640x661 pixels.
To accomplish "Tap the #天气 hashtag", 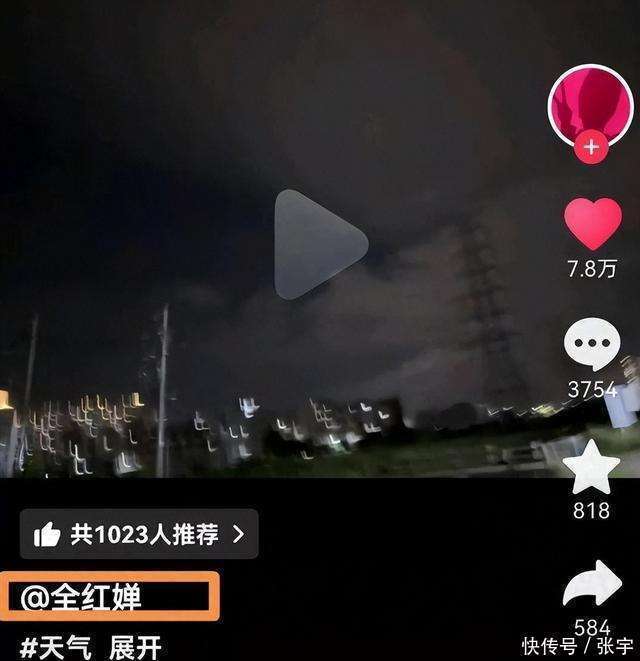I will [x=56, y=647].
